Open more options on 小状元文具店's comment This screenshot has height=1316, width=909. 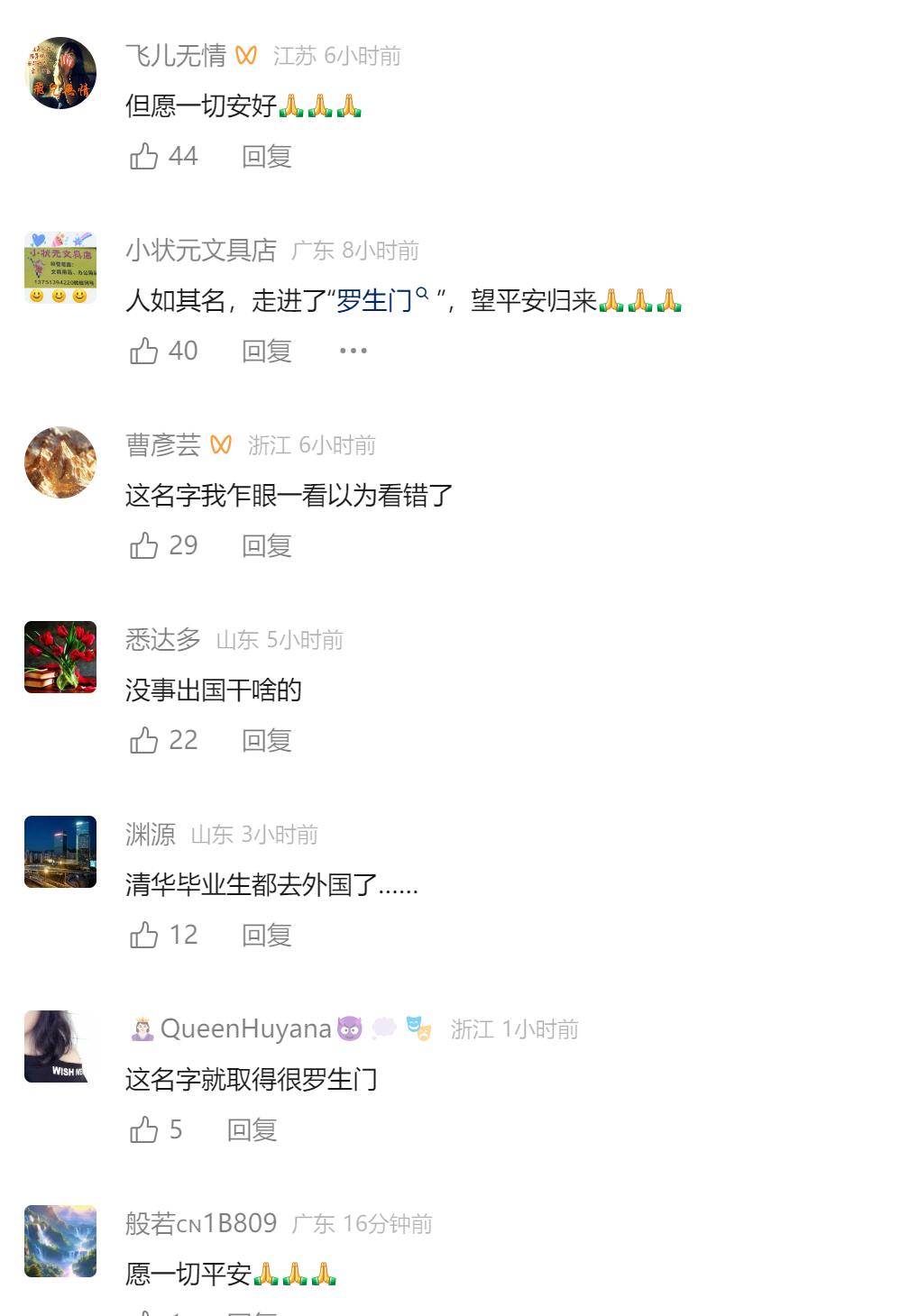[x=353, y=351]
